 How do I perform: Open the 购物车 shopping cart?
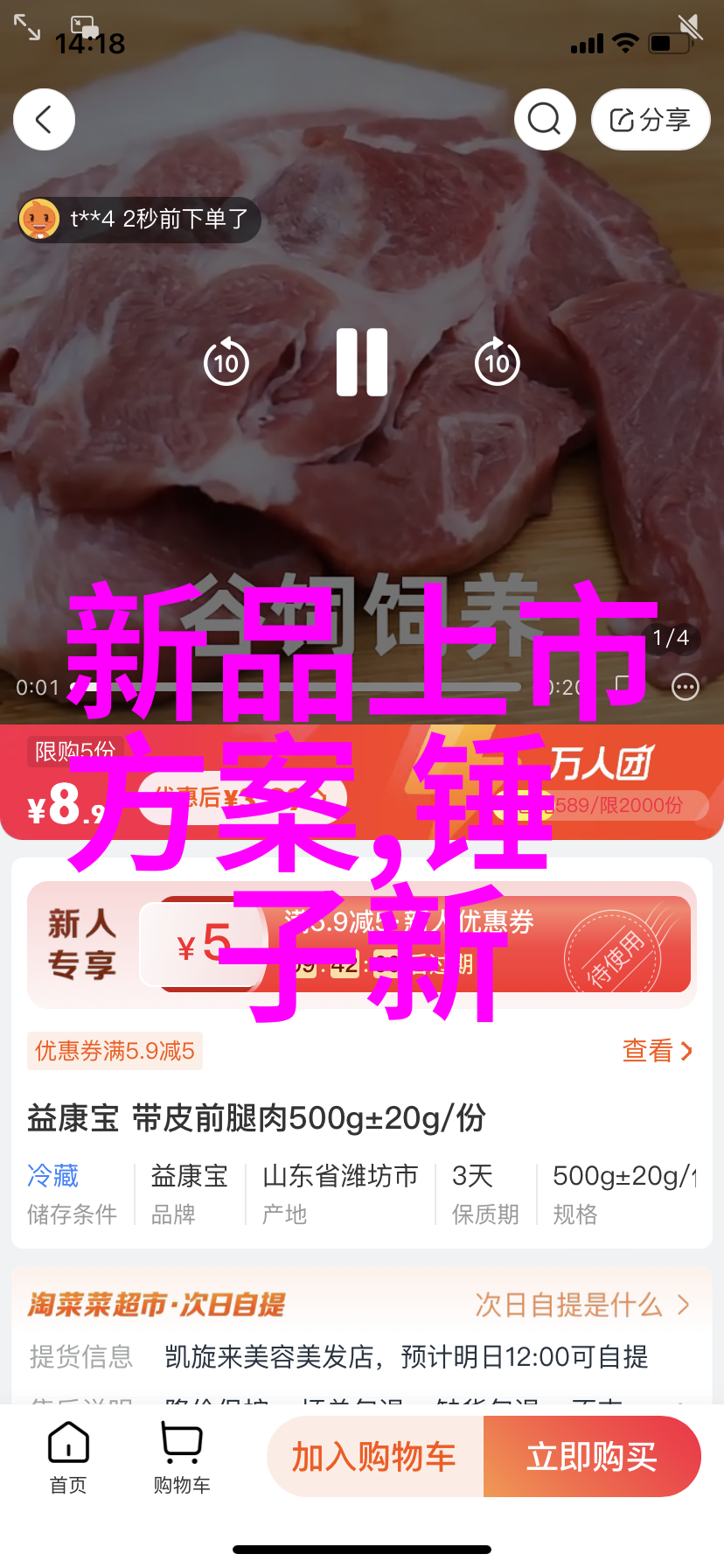coord(182,1457)
